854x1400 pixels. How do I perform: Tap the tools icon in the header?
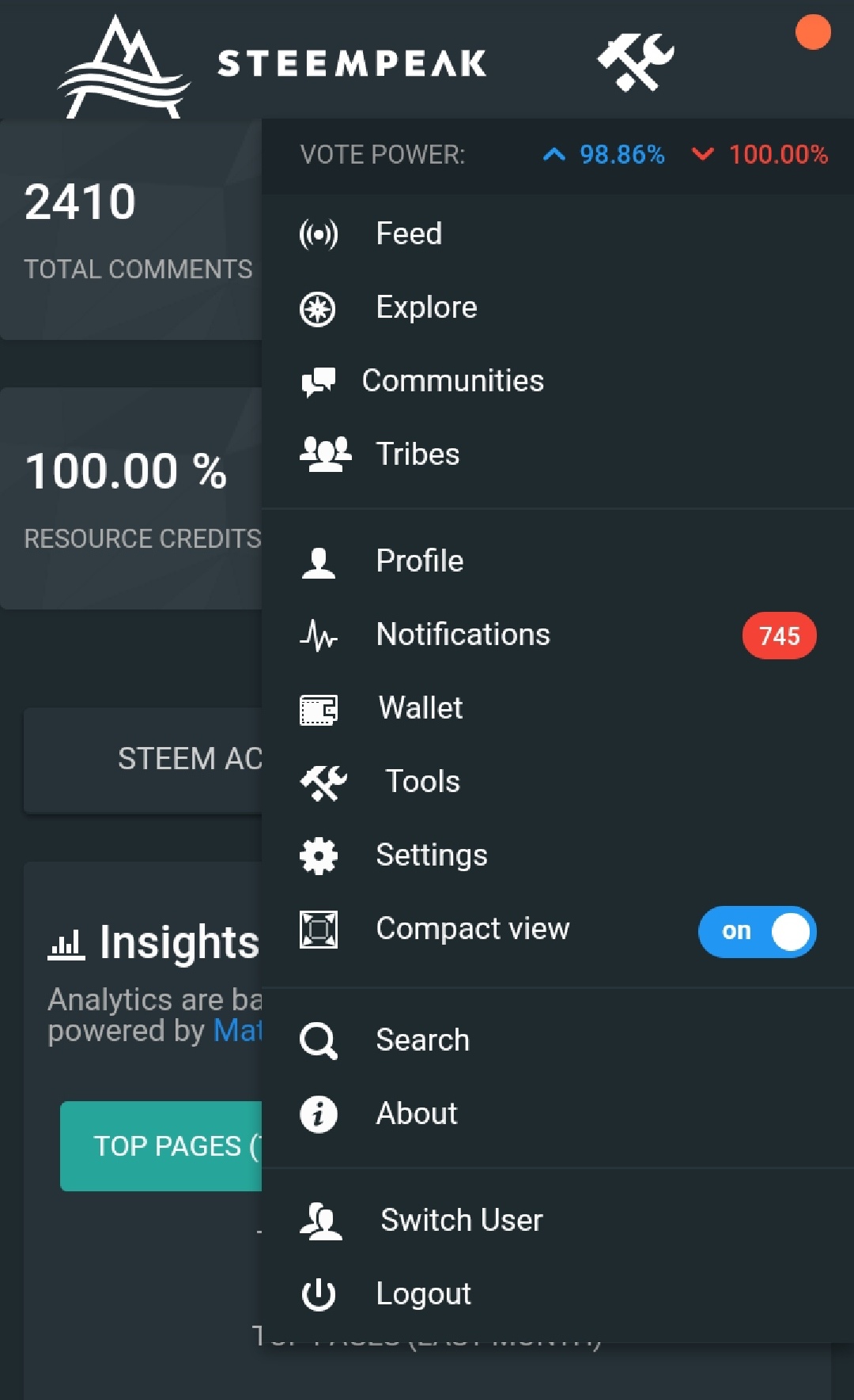coord(636,62)
